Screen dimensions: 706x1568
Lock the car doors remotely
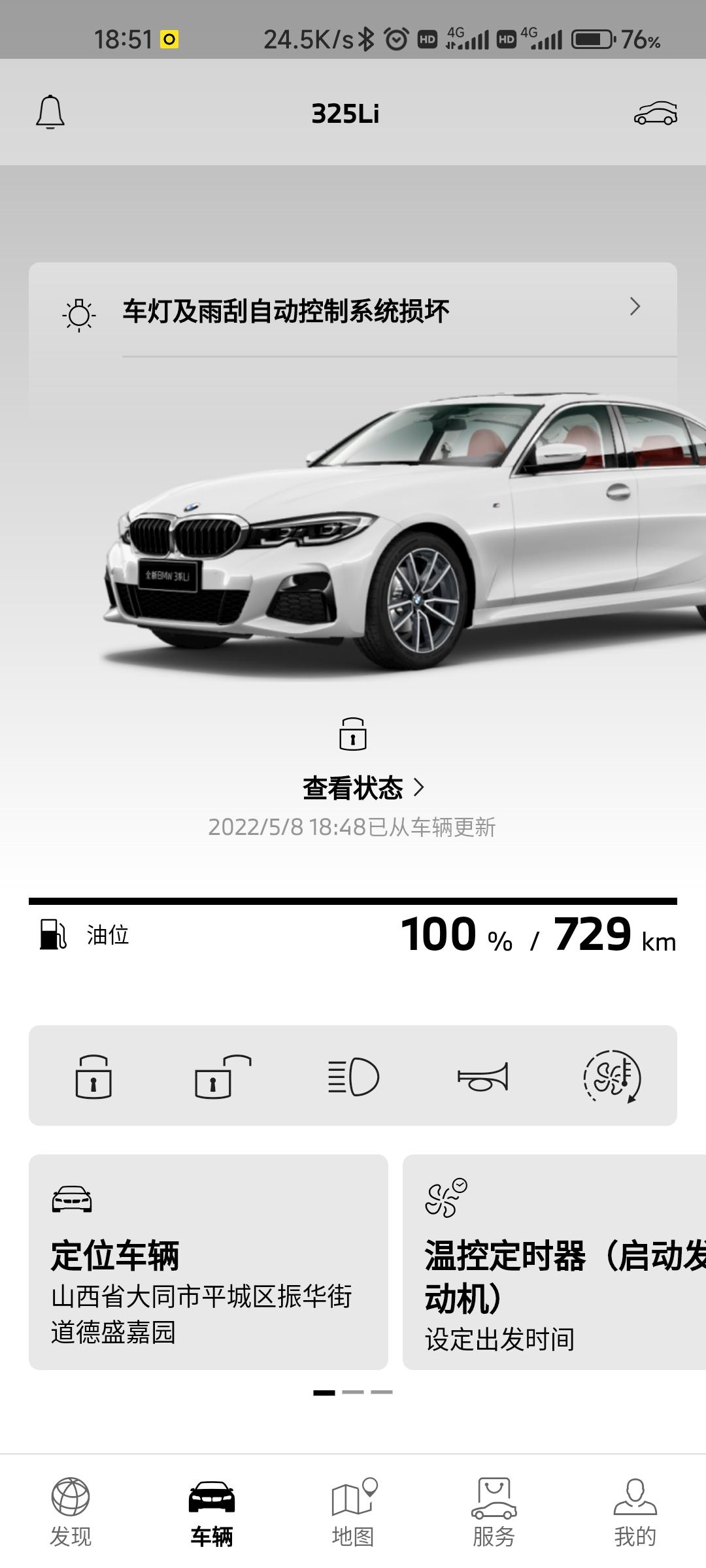click(x=93, y=1076)
